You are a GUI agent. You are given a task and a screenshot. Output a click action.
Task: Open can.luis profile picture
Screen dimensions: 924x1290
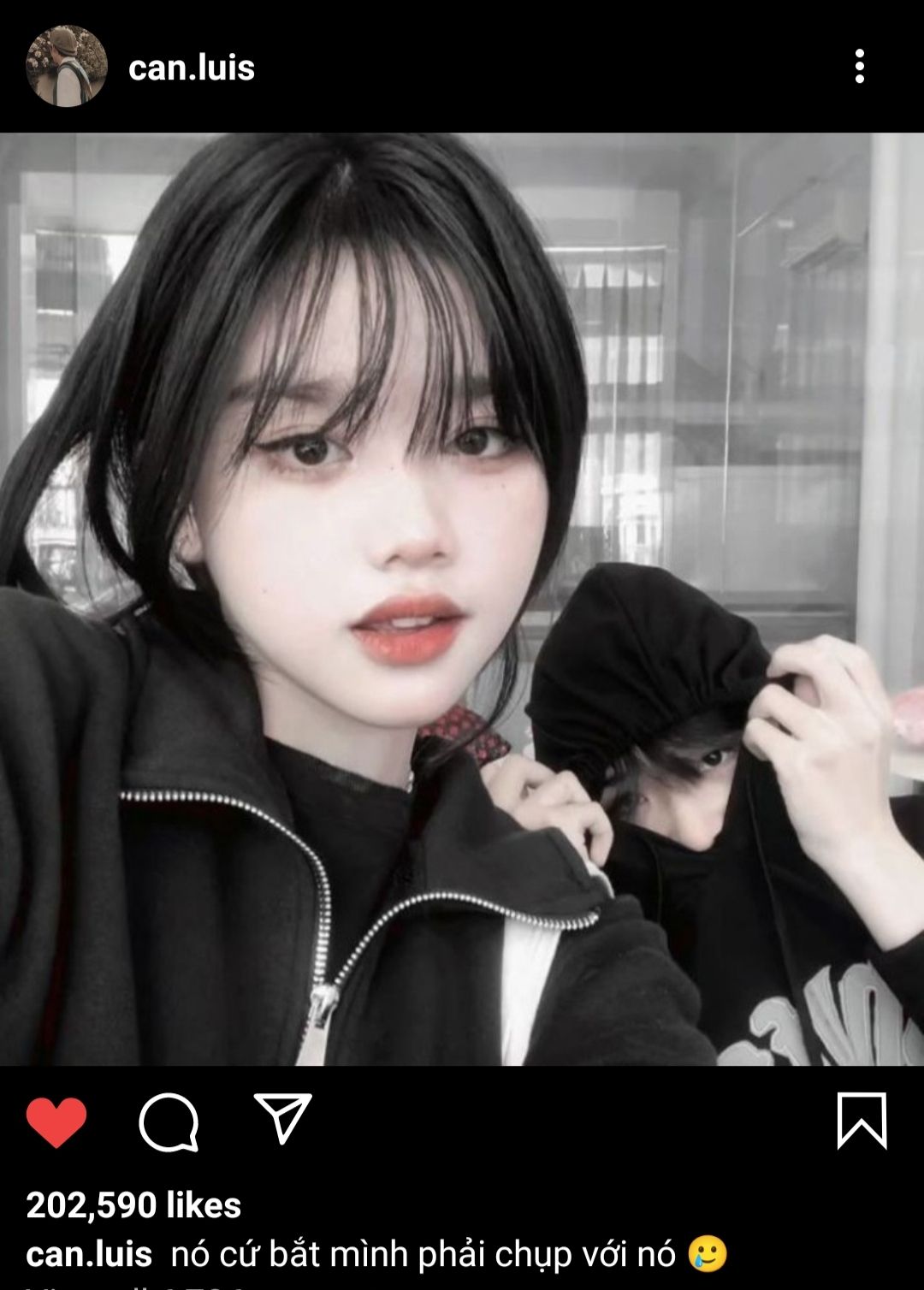[x=66, y=66]
